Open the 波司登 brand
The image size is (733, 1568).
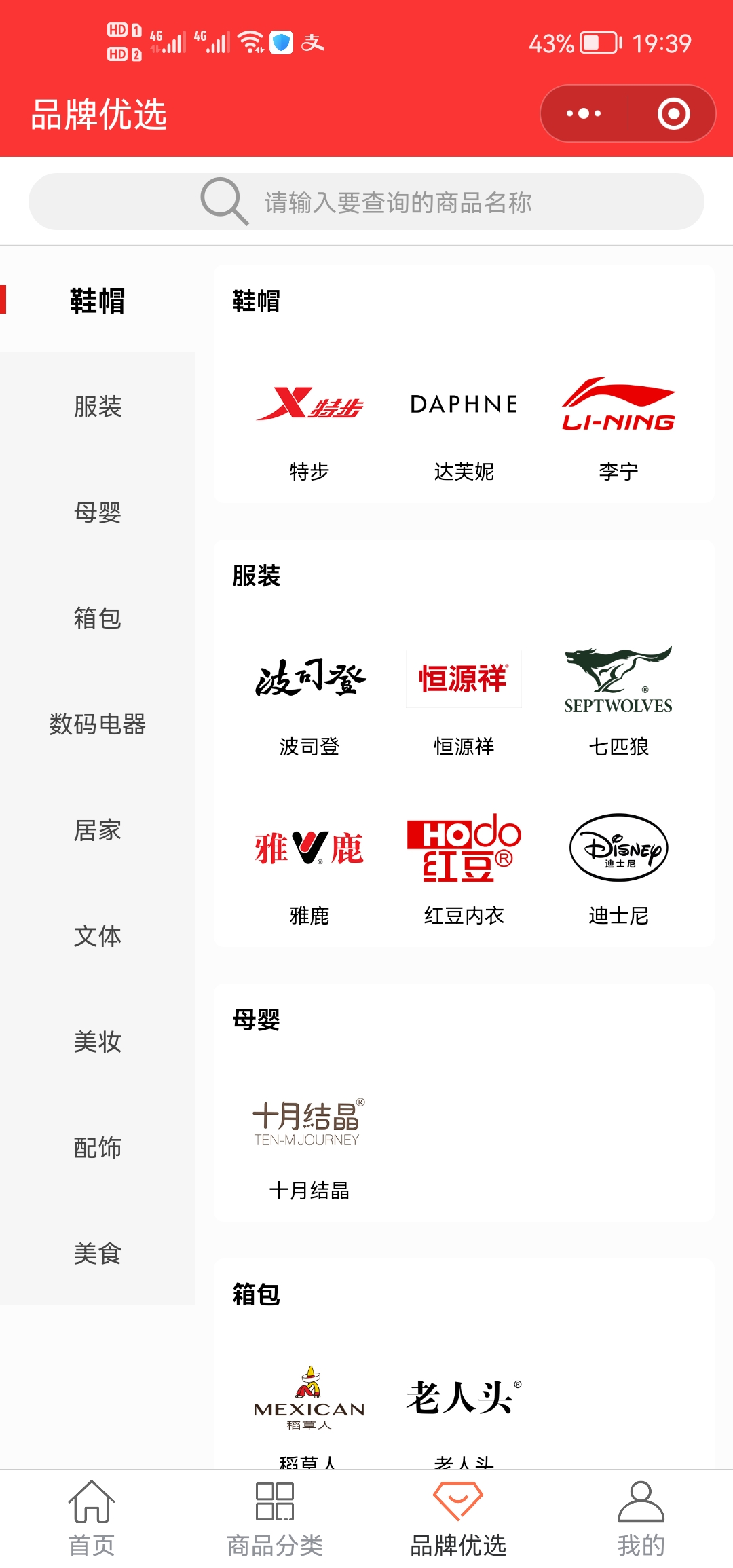click(309, 702)
